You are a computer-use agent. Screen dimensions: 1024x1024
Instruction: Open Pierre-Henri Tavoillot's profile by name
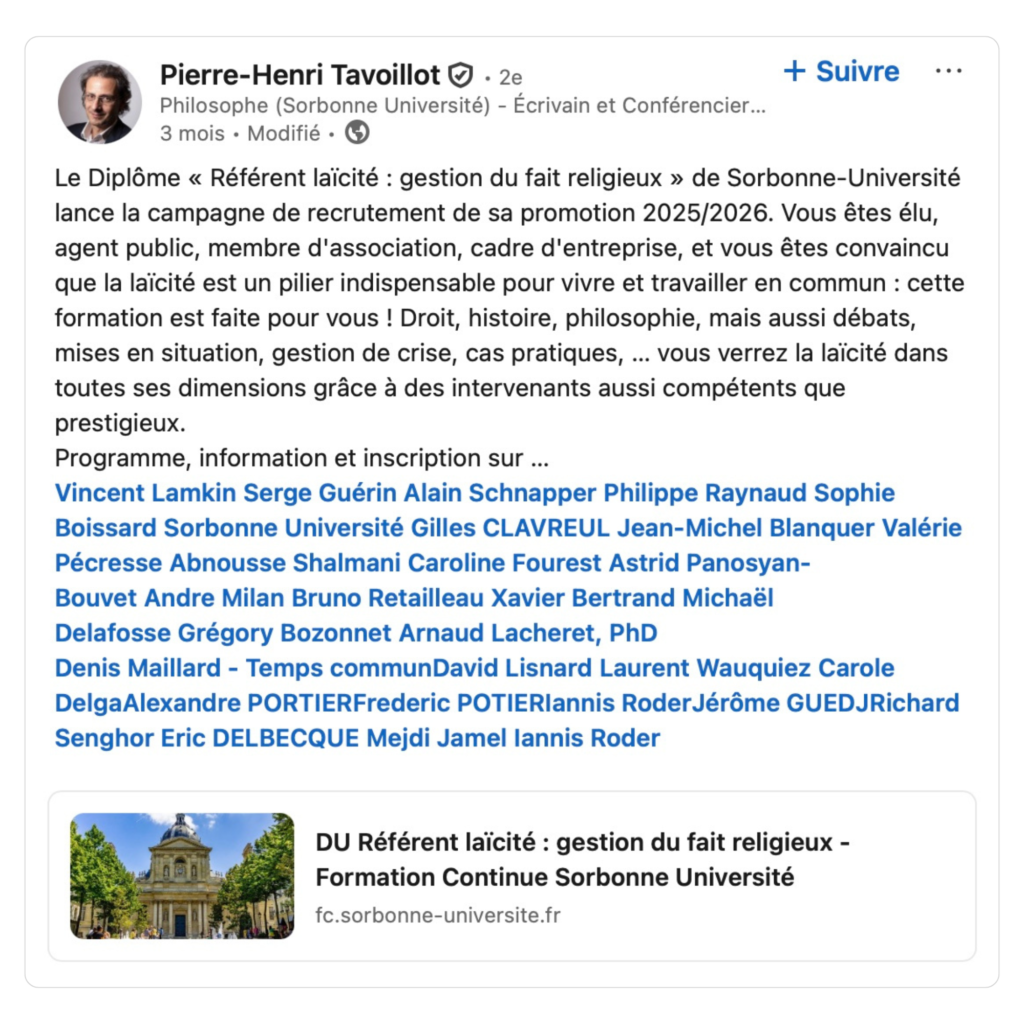click(x=300, y=75)
